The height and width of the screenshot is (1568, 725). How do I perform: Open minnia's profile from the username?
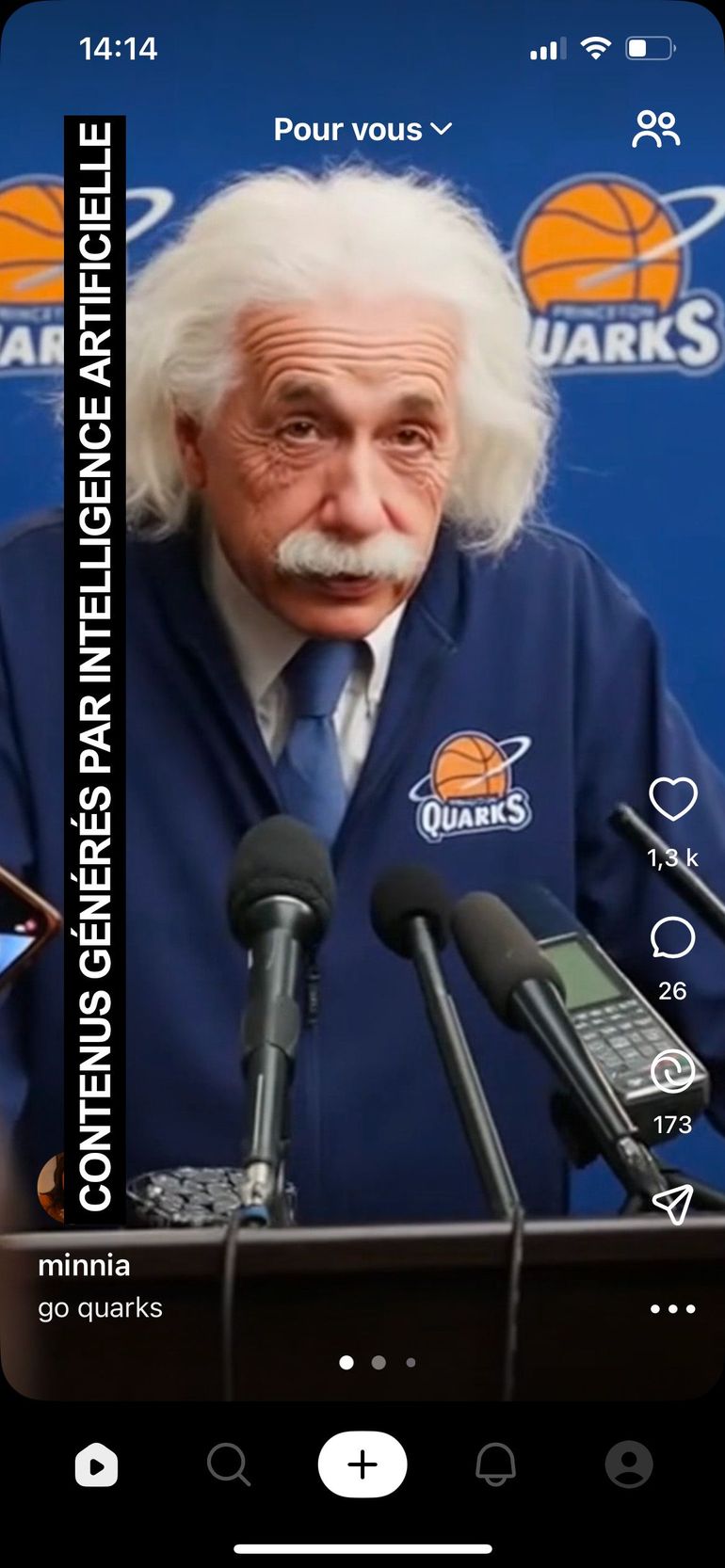click(x=84, y=1266)
